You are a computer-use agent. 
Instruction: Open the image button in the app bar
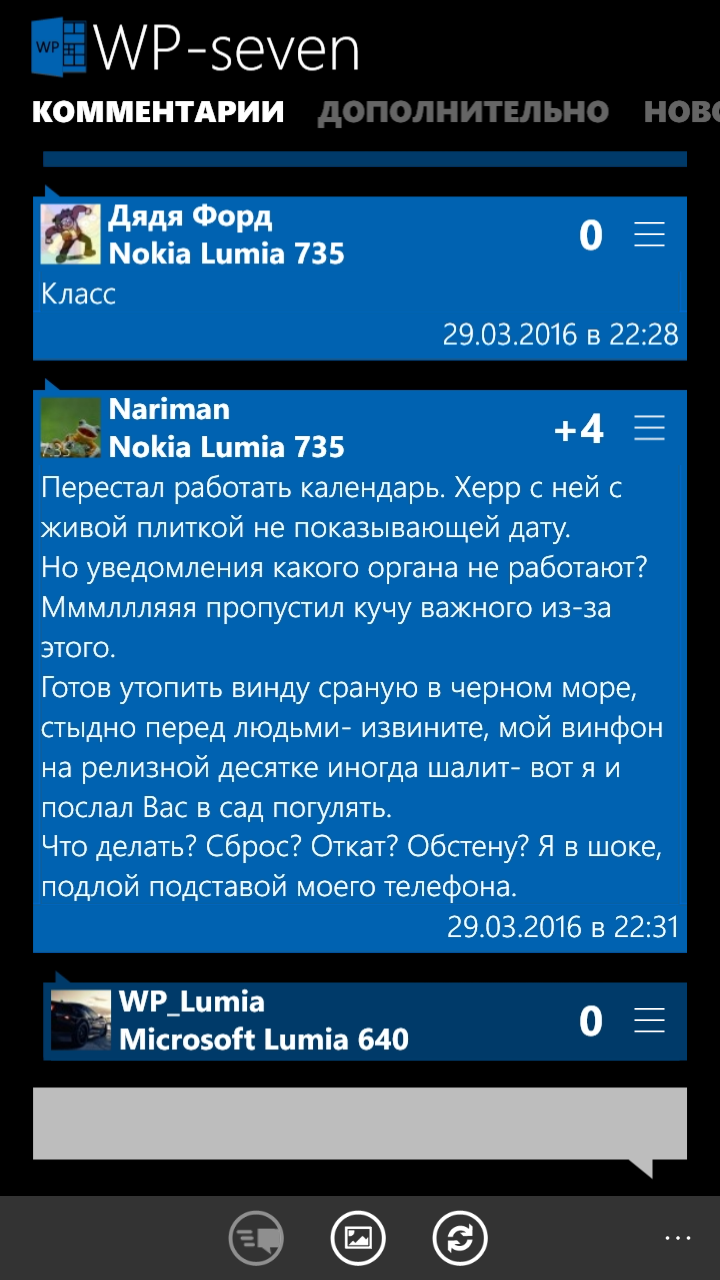pos(358,1239)
